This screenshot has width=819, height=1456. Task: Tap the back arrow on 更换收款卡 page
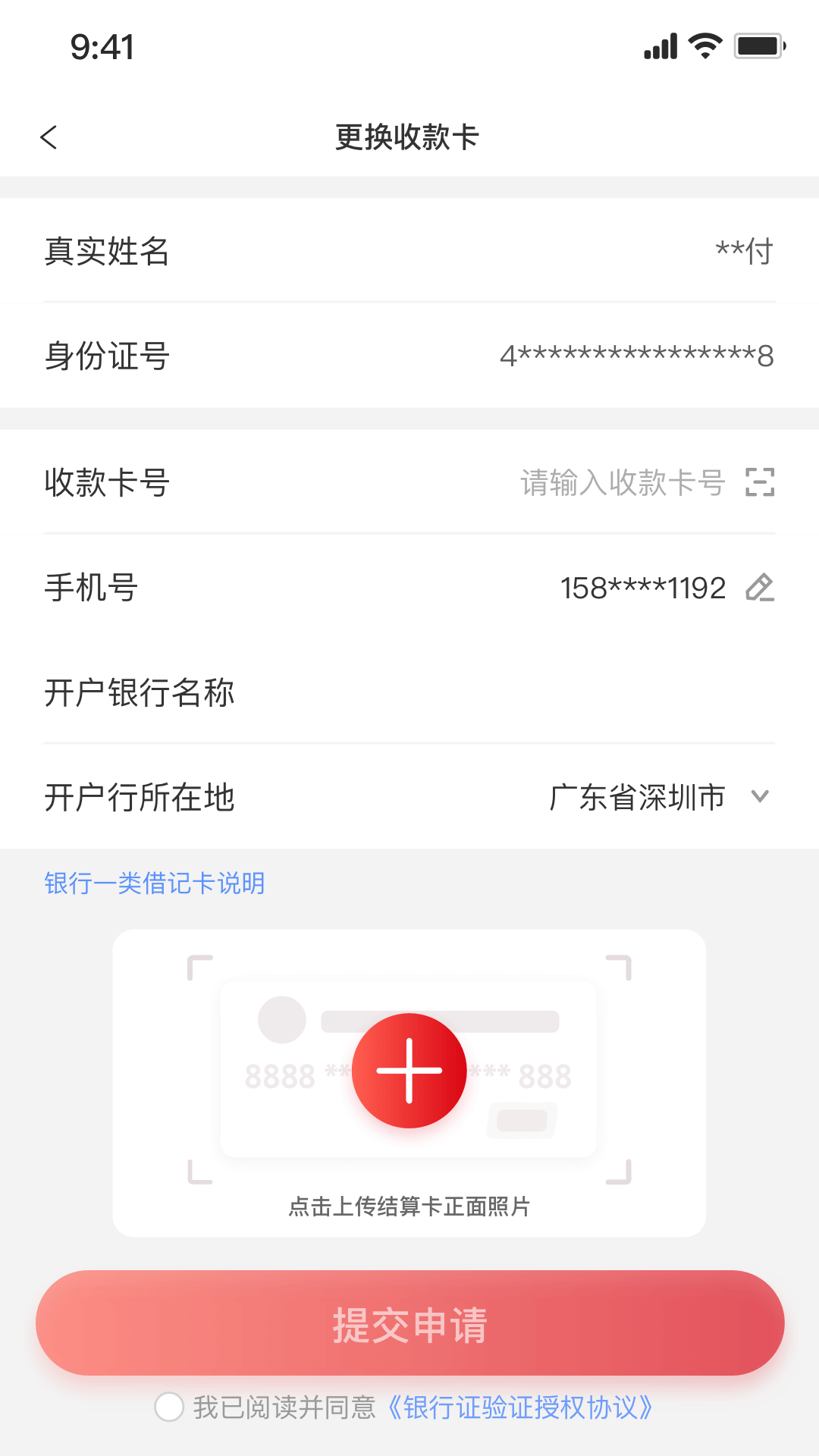click(x=49, y=137)
